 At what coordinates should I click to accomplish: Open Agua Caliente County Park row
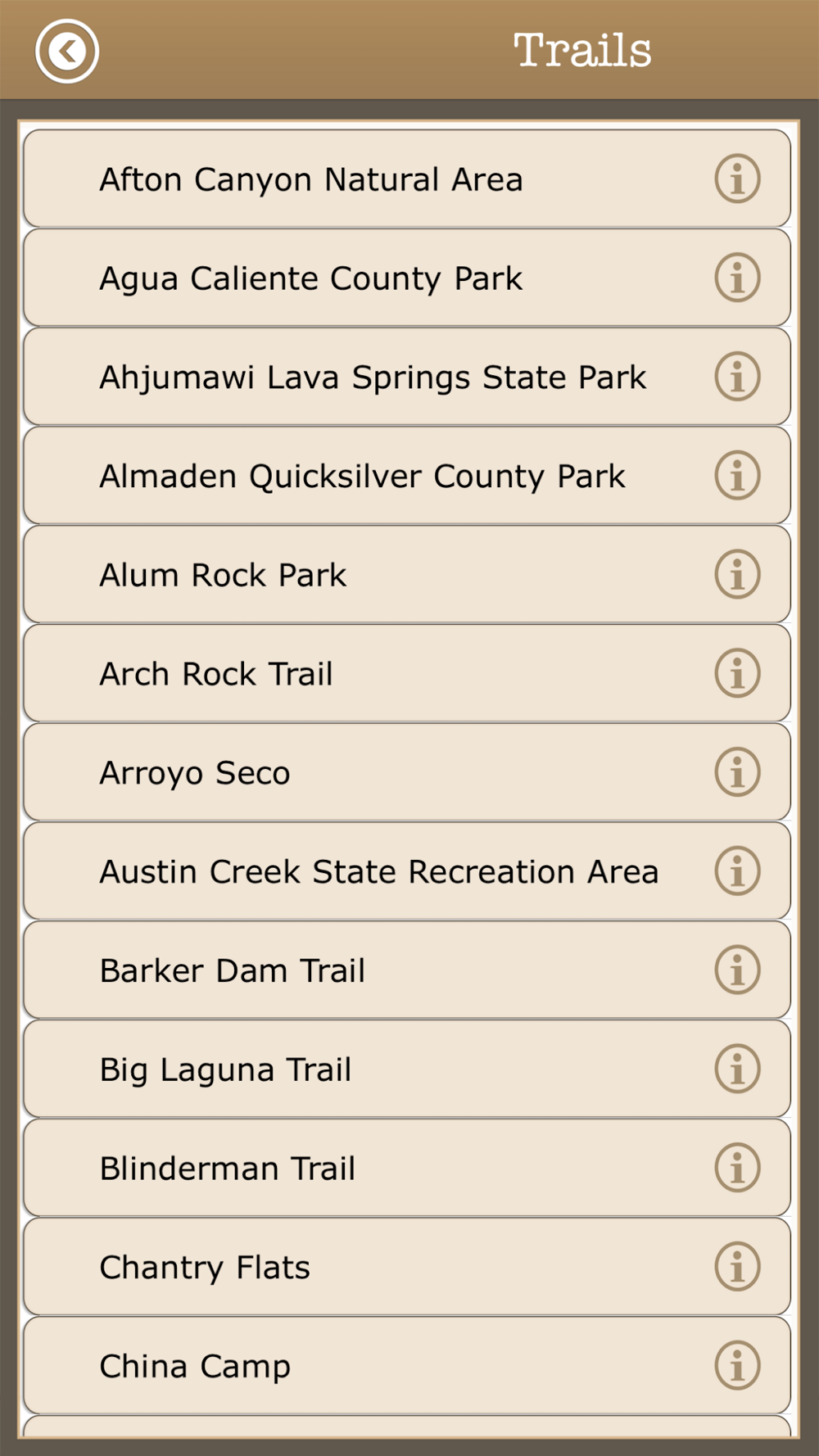407,278
